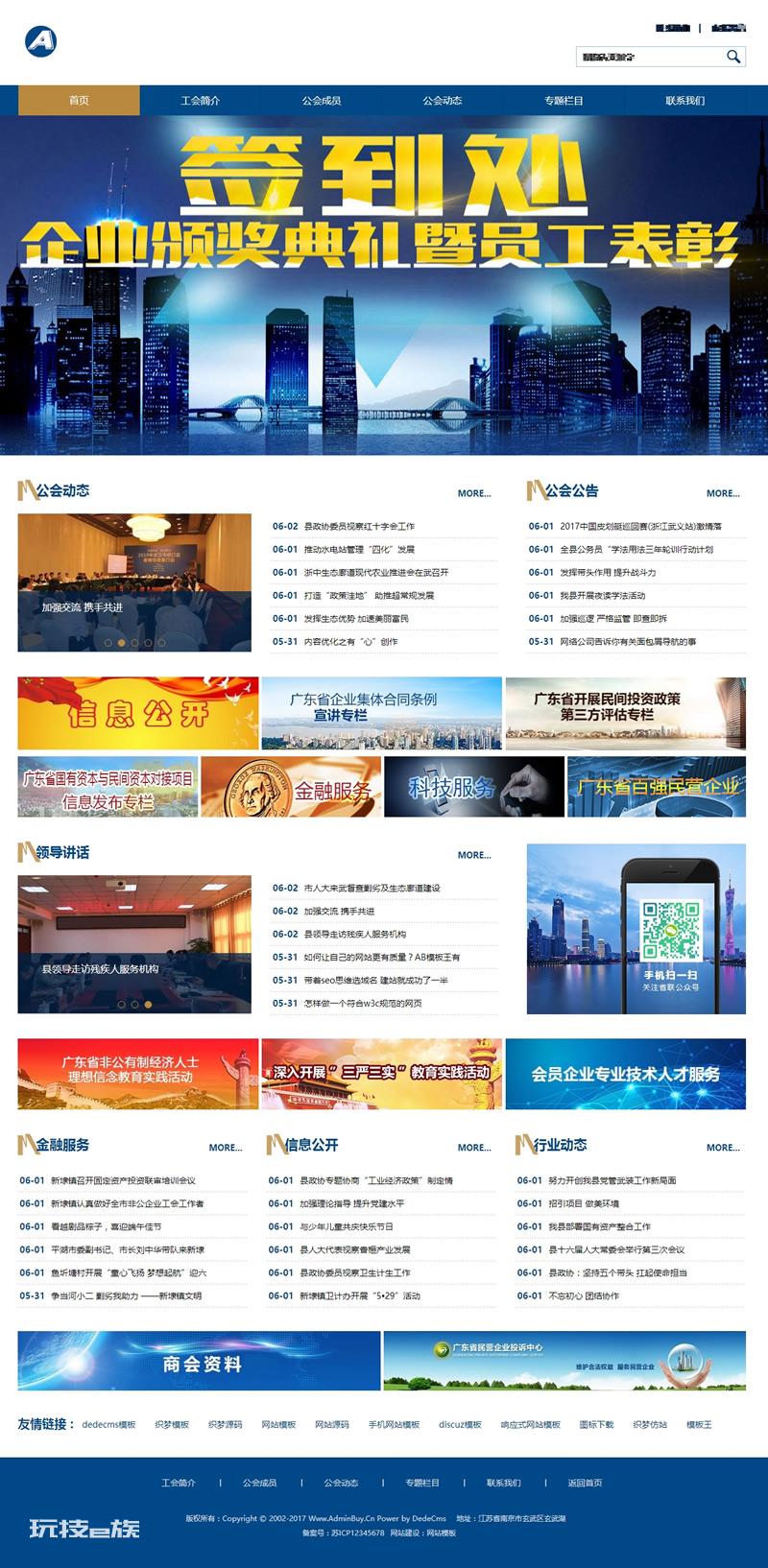Go to the 专题栏目 nav tab
The height and width of the screenshot is (1568, 768).
[x=564, y=101]
